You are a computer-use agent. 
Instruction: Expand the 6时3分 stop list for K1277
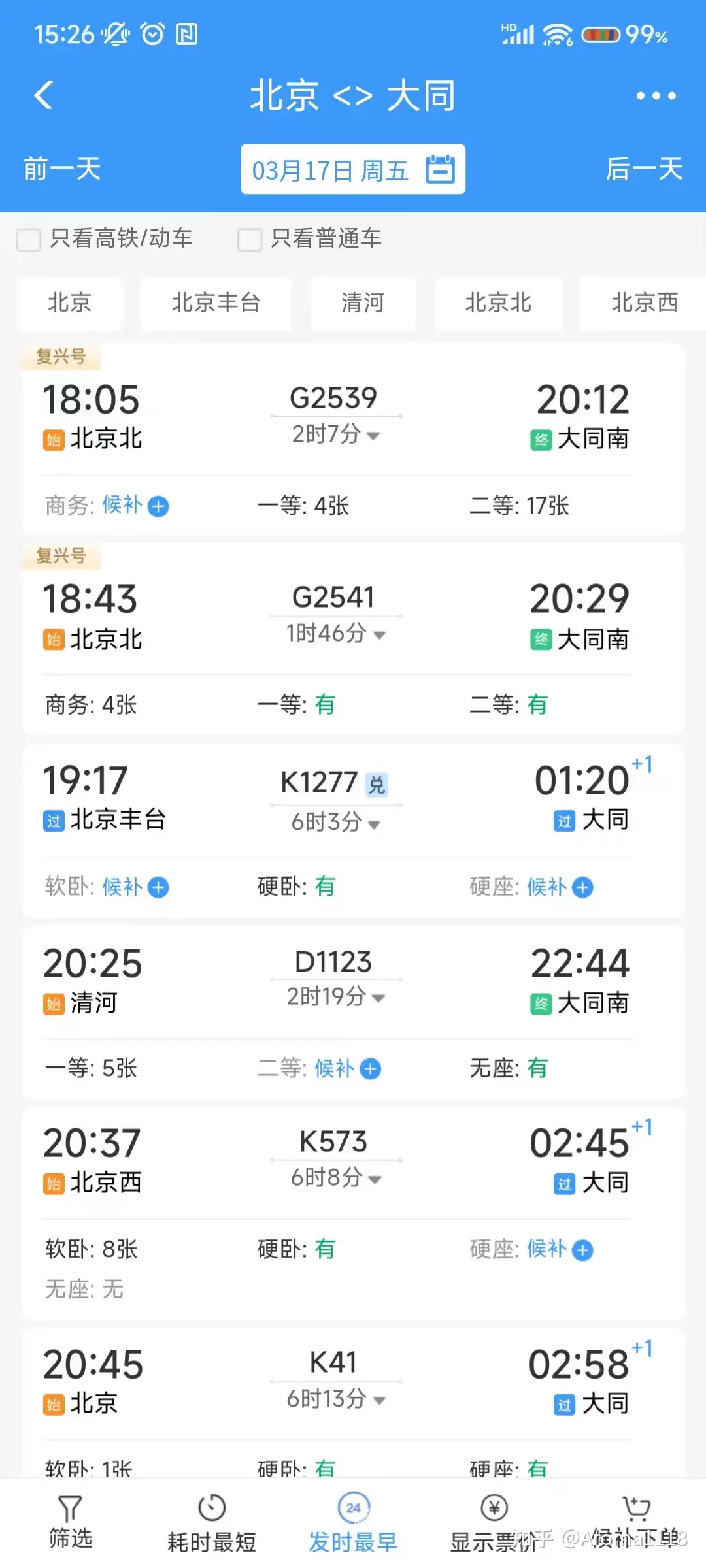336,823
